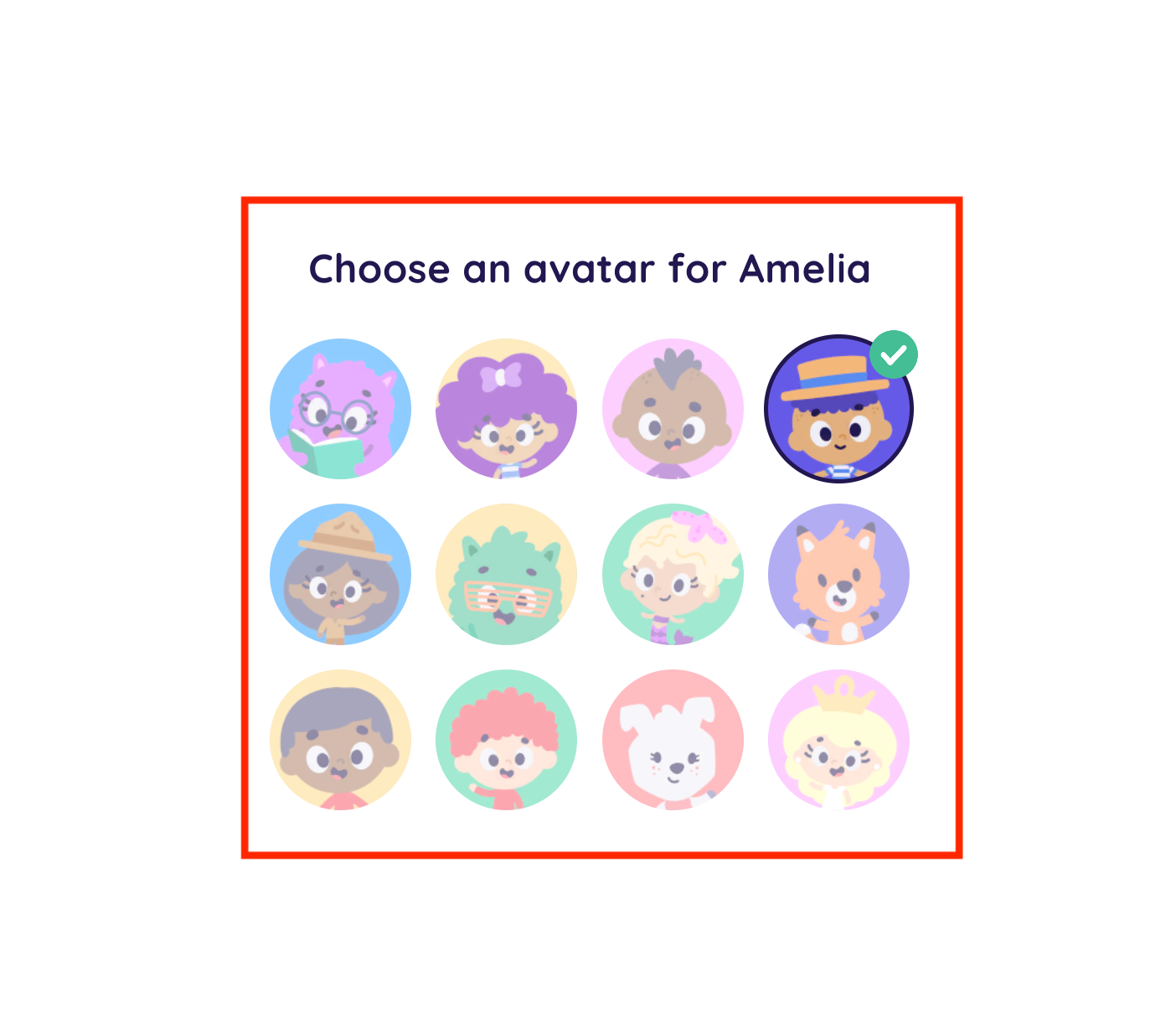Viewport: 1176px width, 1013px height.
Task: Choose the purple-haired girl with bow avatar
Action: coord(506,409)
